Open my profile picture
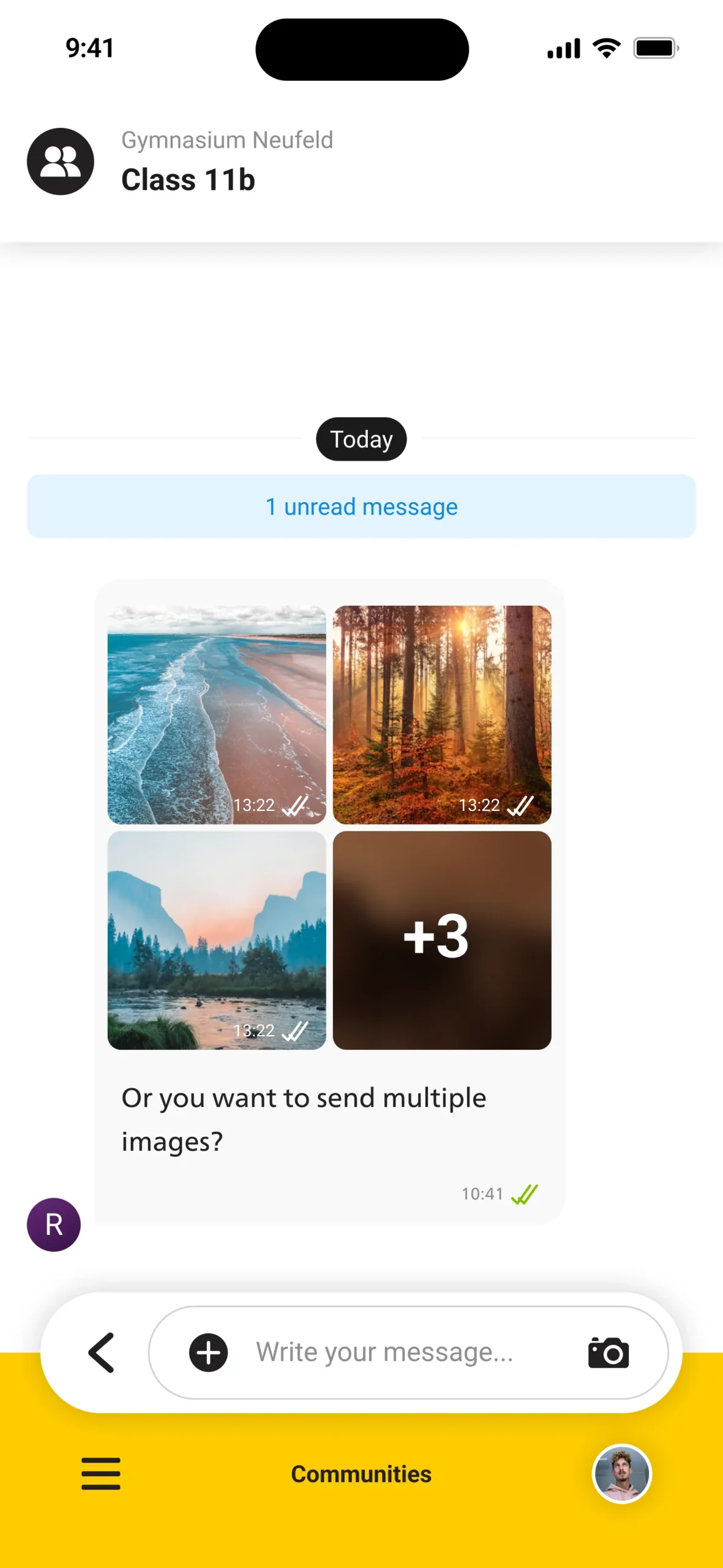 tap(621, 1474)
